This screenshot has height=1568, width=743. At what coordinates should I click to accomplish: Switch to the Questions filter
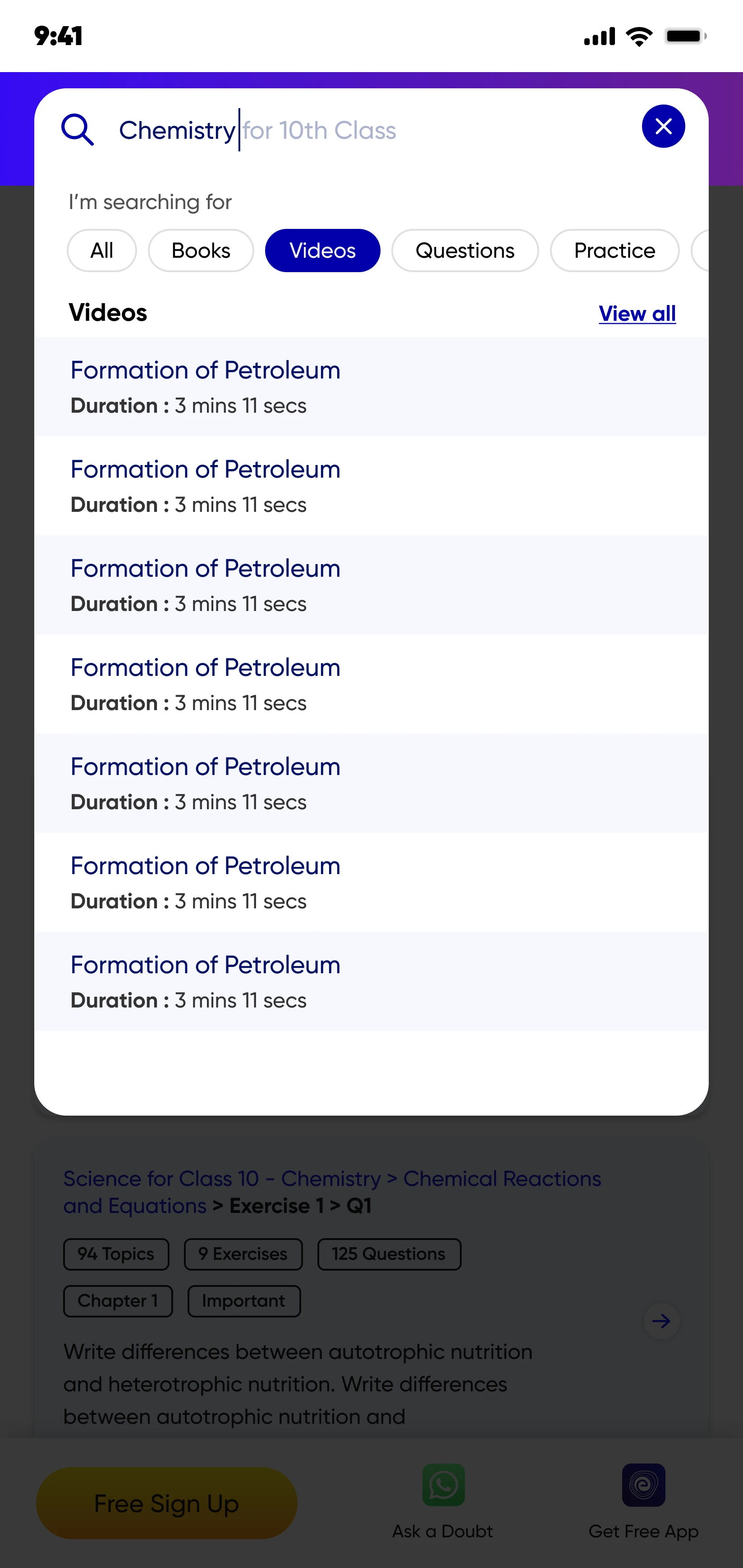pos(465,250)
